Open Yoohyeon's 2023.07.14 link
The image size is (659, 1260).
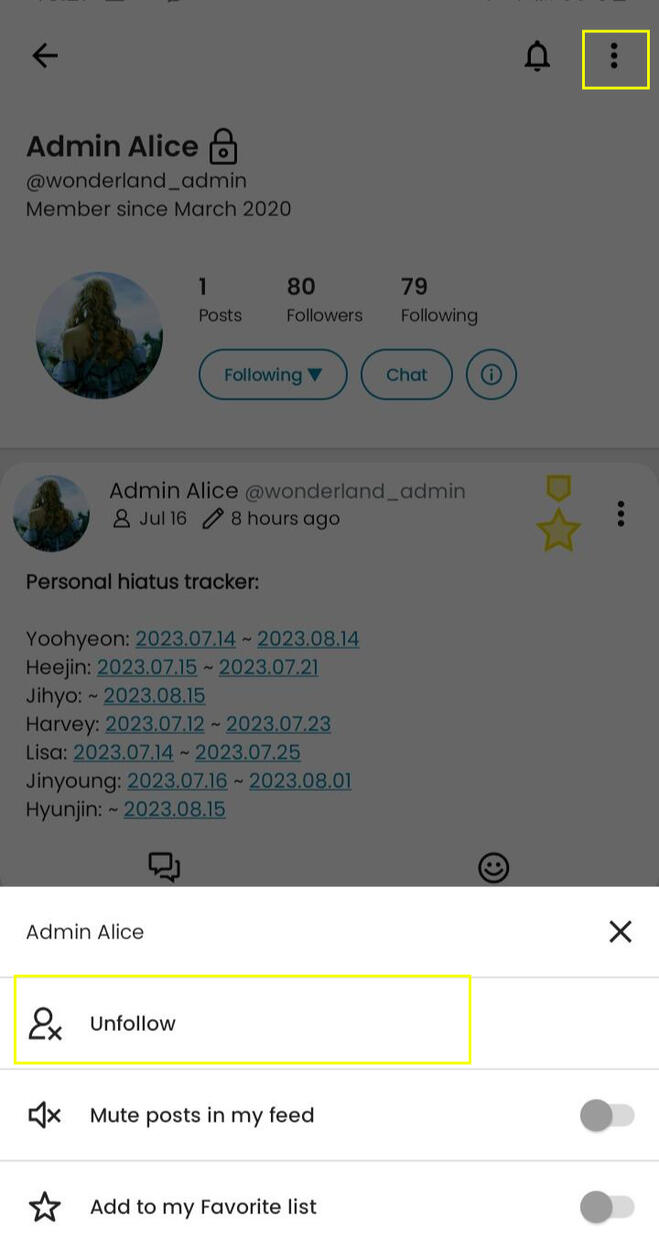tap(185, 639)
